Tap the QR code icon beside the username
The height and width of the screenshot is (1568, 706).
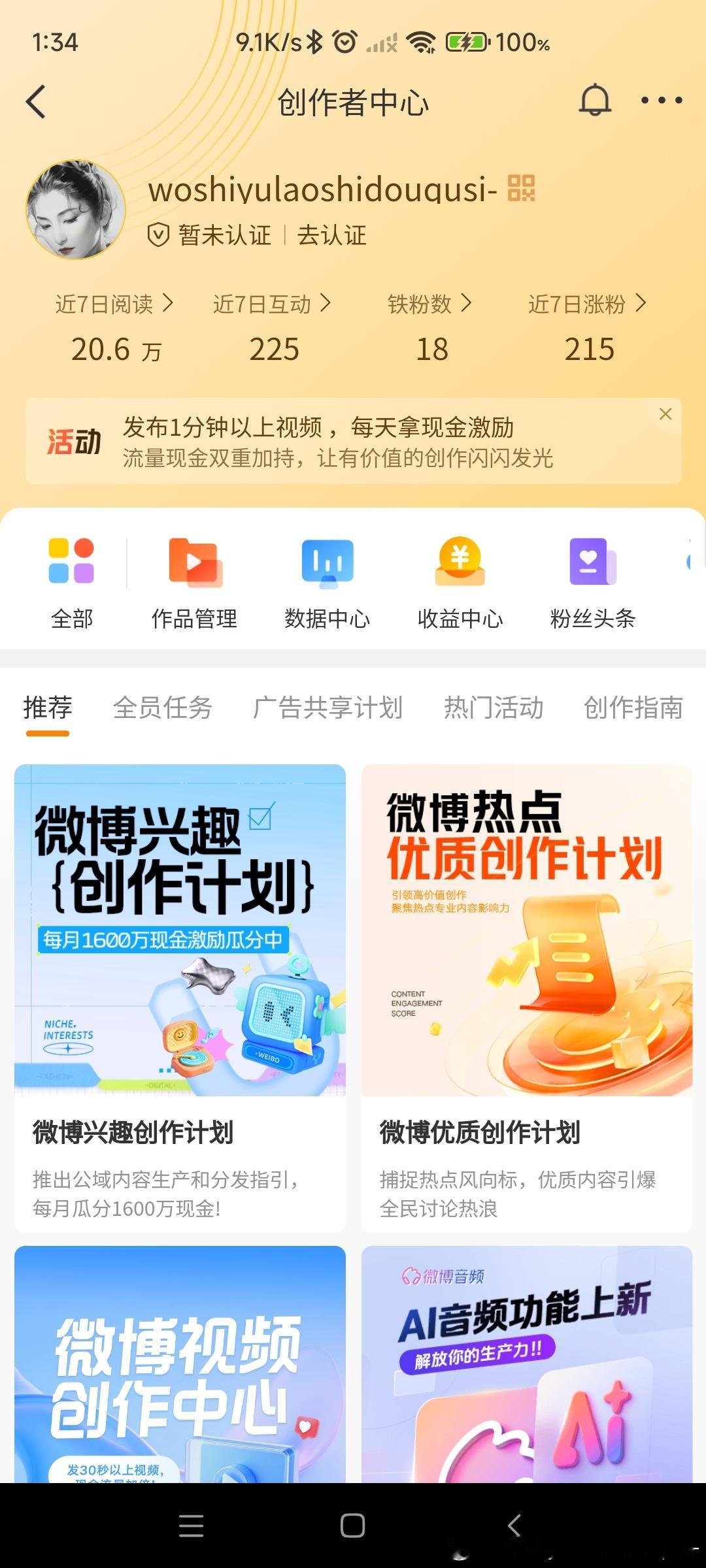coord(522,190)
